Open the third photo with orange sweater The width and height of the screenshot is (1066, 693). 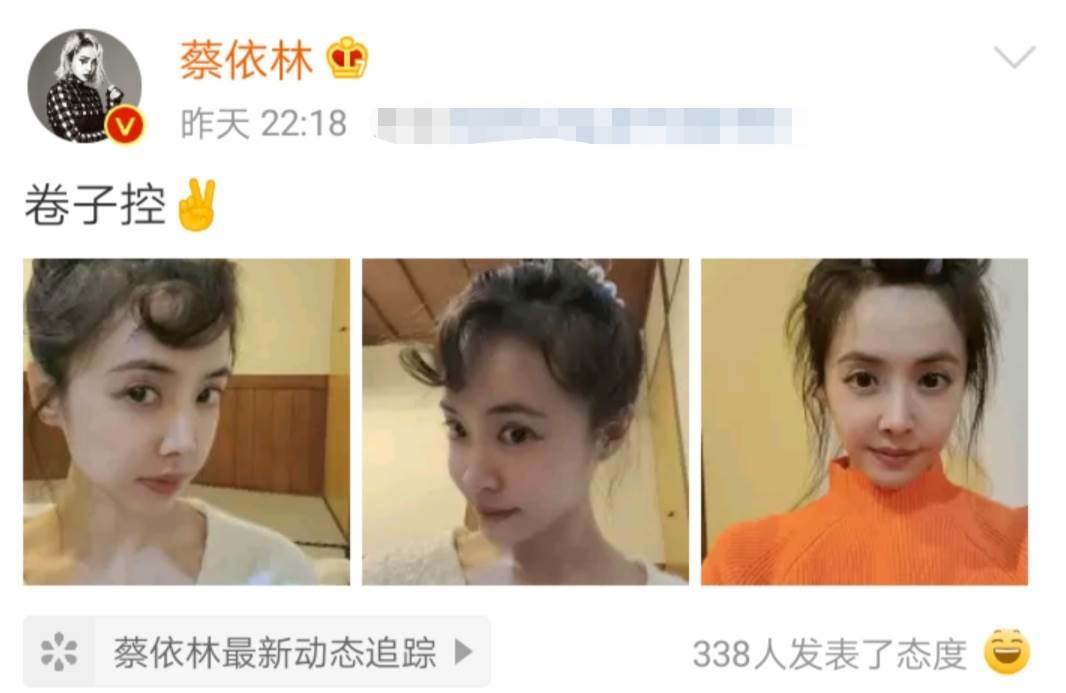coord(864,421)
